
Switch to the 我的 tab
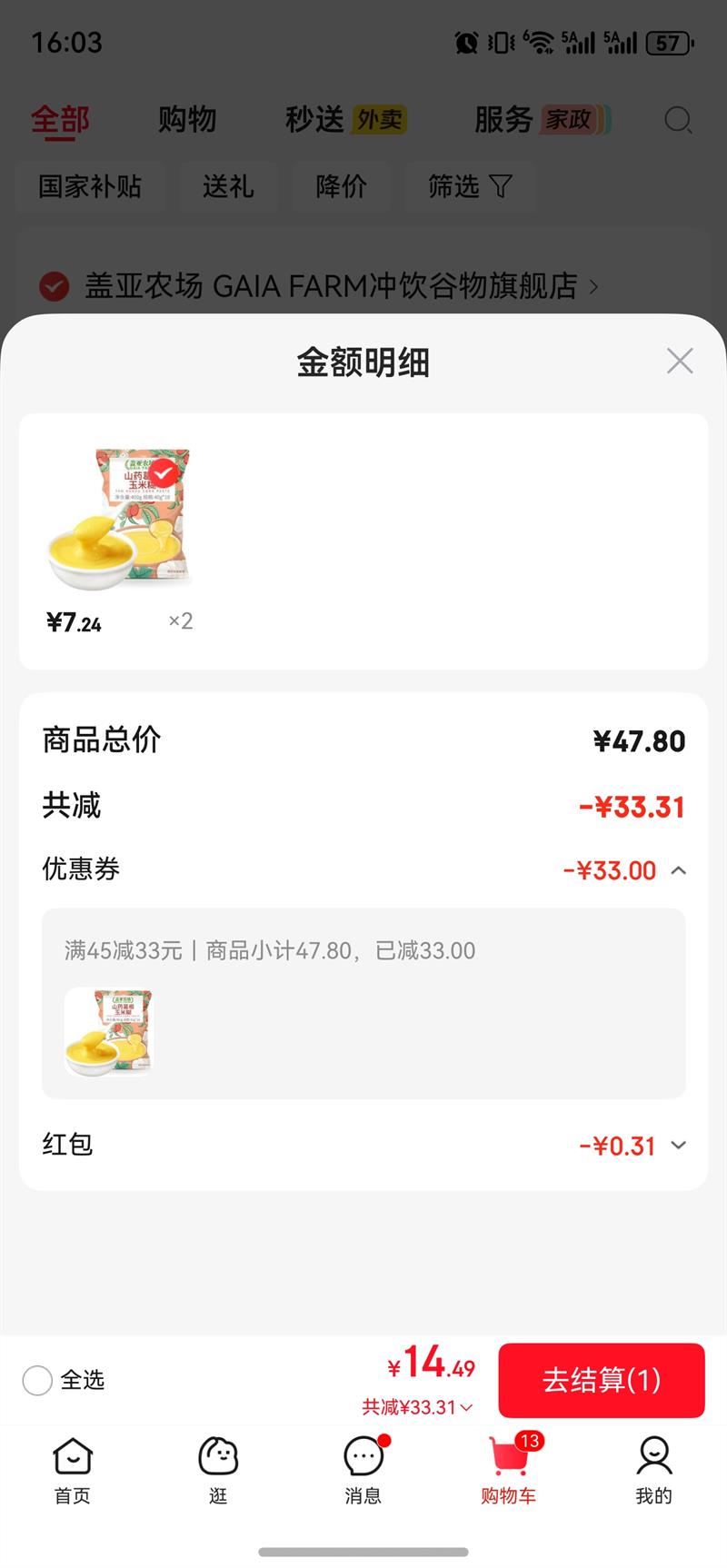click(654, 1471)
